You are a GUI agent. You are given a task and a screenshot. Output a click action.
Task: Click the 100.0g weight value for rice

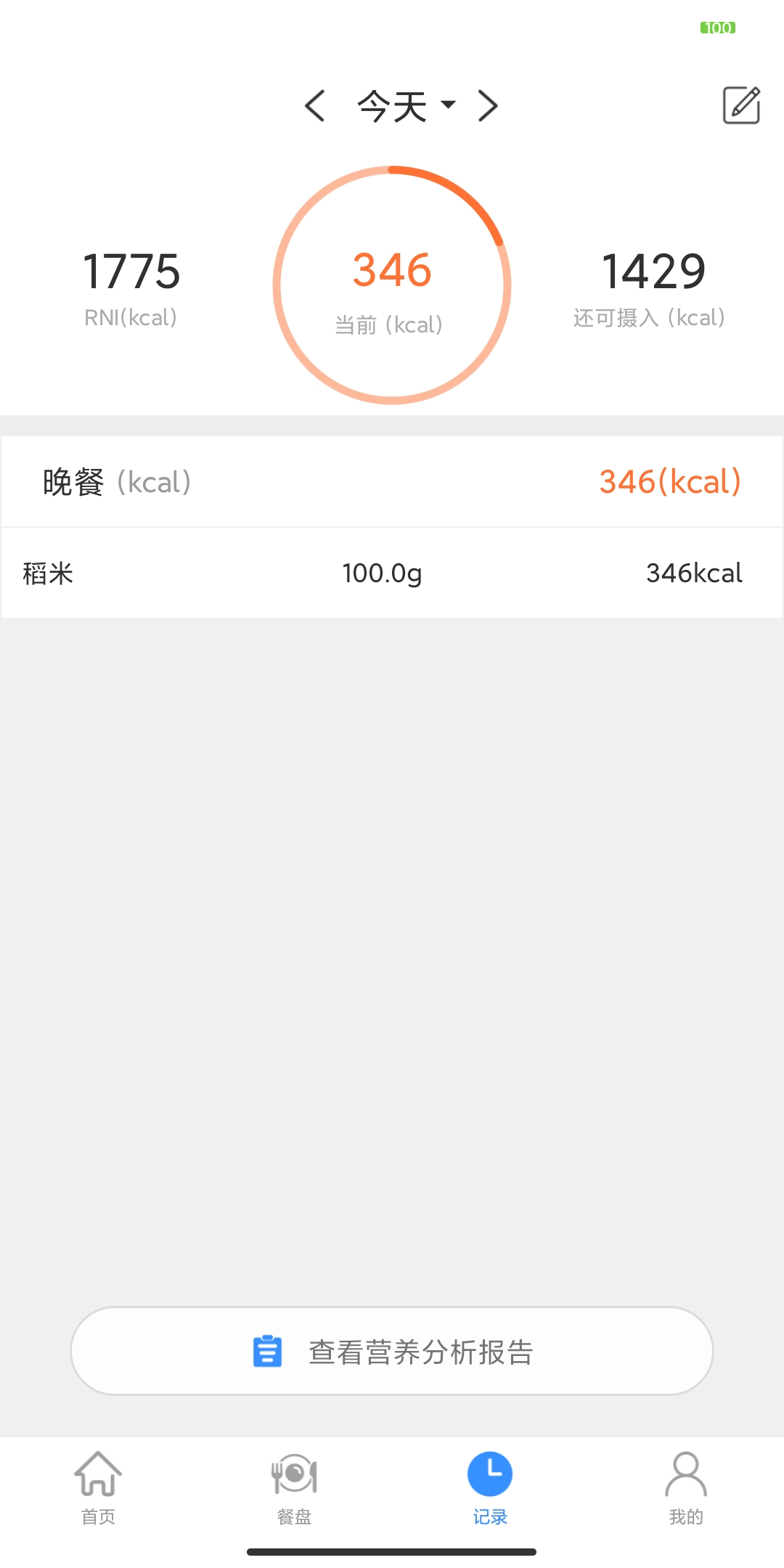pos(381,572)
